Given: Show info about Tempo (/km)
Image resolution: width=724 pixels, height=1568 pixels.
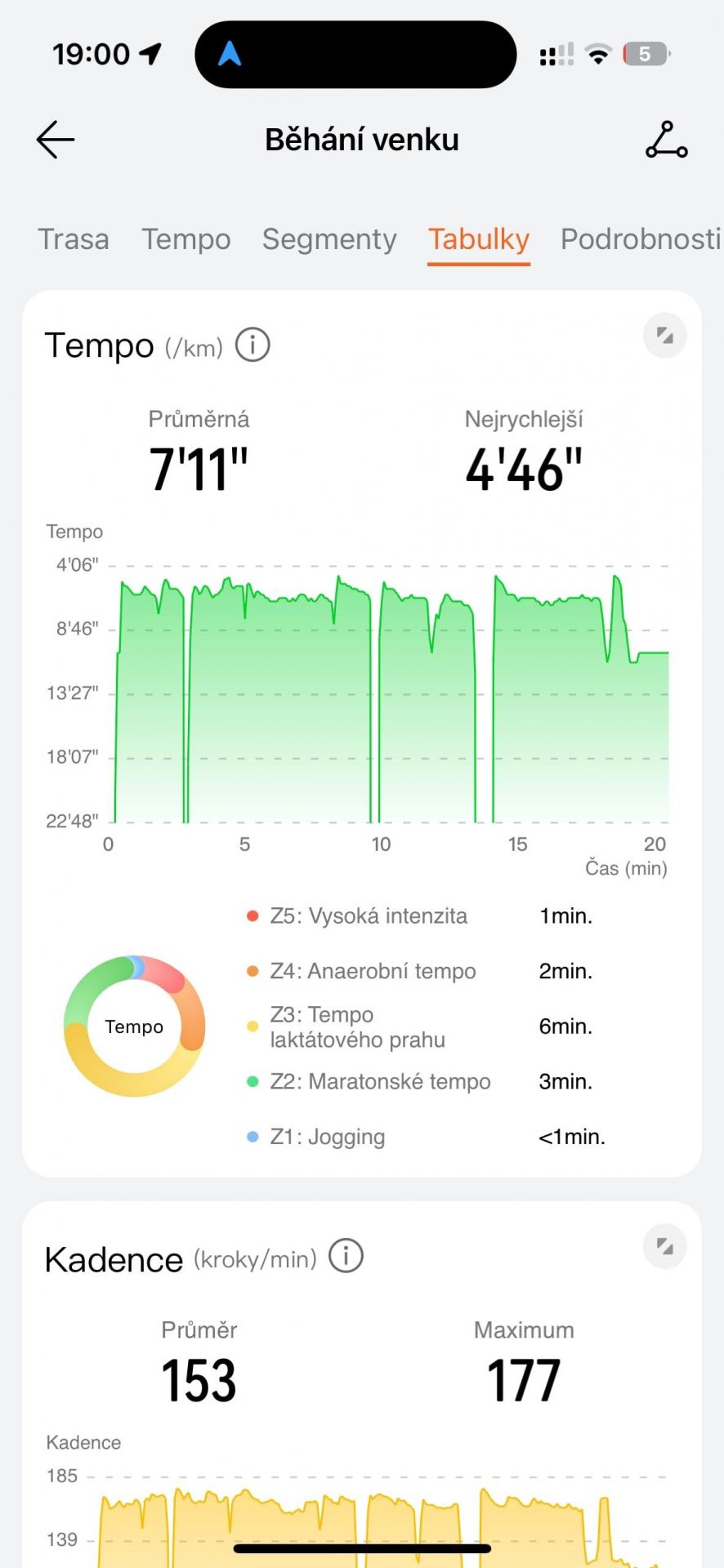Looking at the screenshot, I should pos(253,345).
